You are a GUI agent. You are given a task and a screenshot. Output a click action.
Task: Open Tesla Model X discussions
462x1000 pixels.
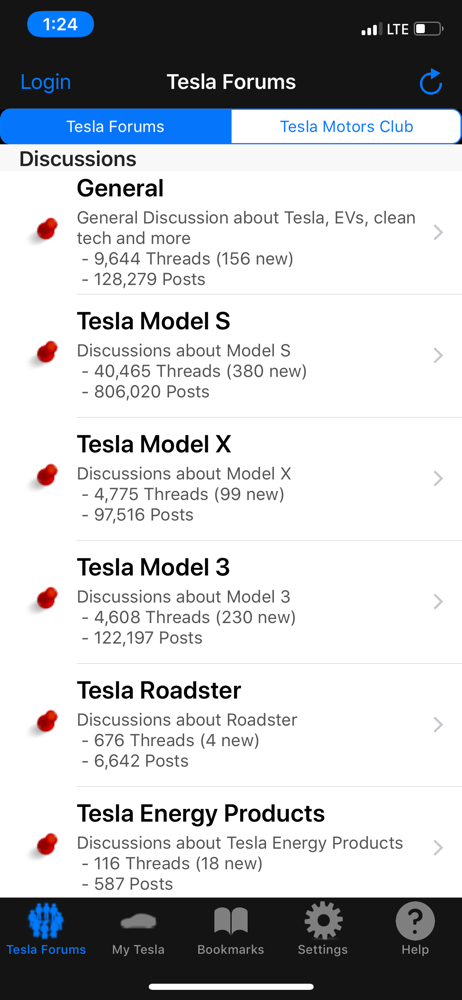point(231,479)
